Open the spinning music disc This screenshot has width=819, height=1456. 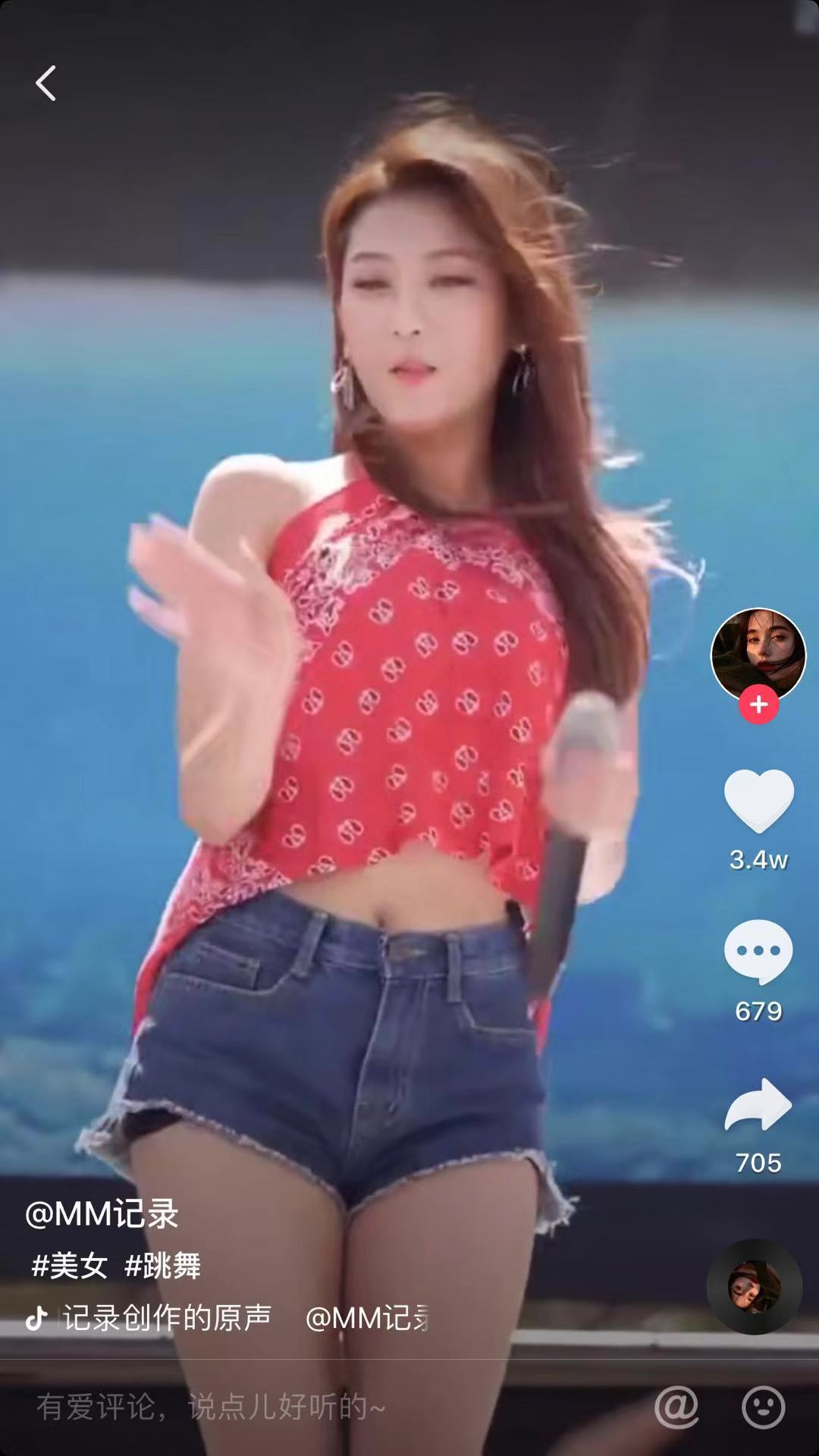754,1286
